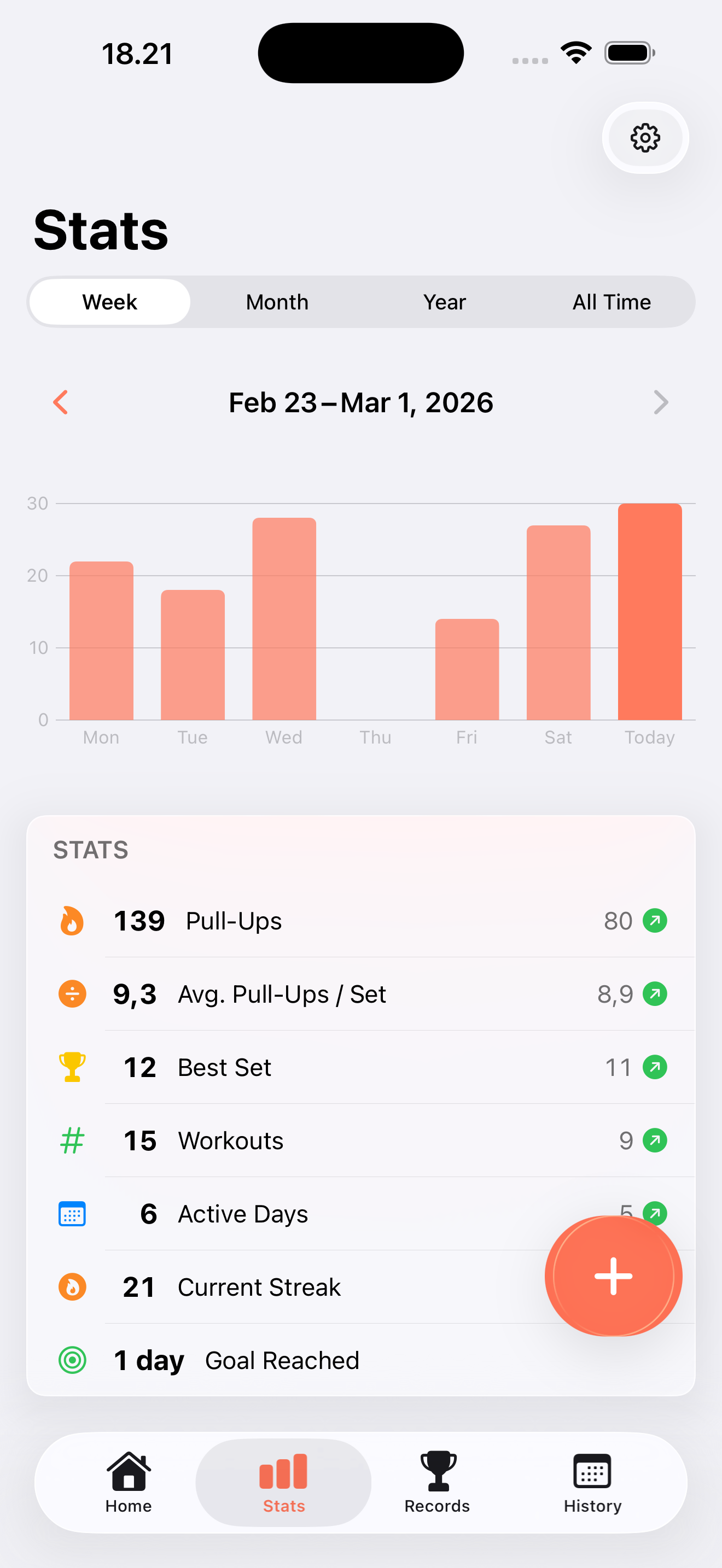Advance to next week with forward chevron

click(x=662, y=402)
